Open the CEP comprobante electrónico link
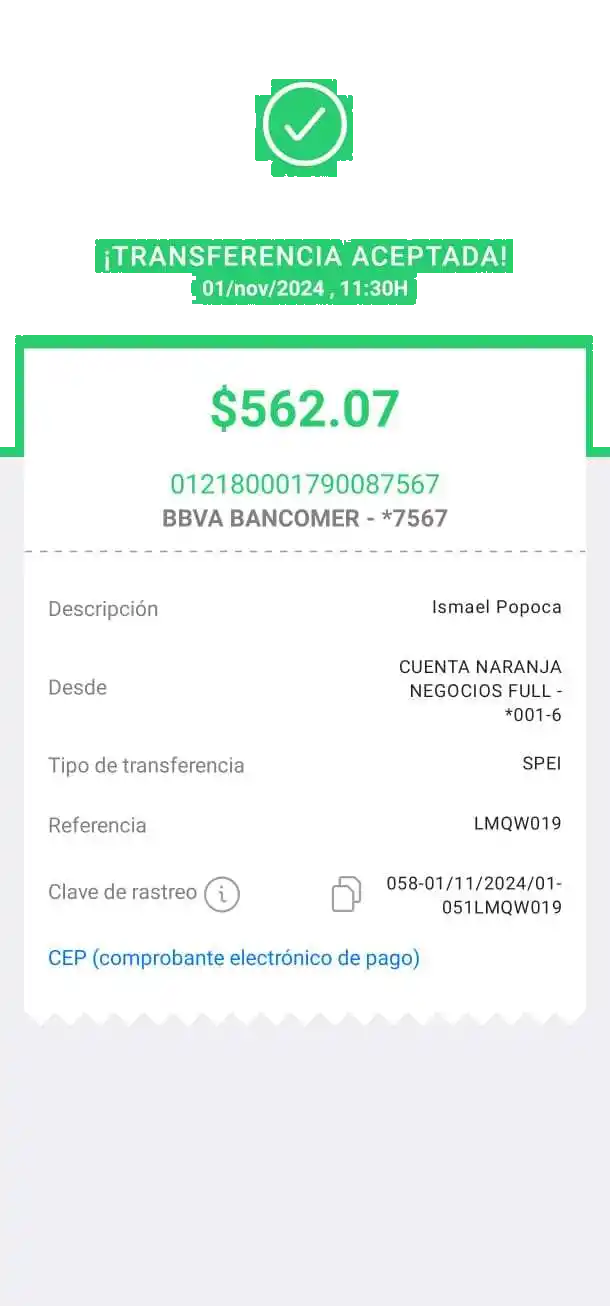The width and height of the screenshot is (610, 1306). [x=234, y=958]
